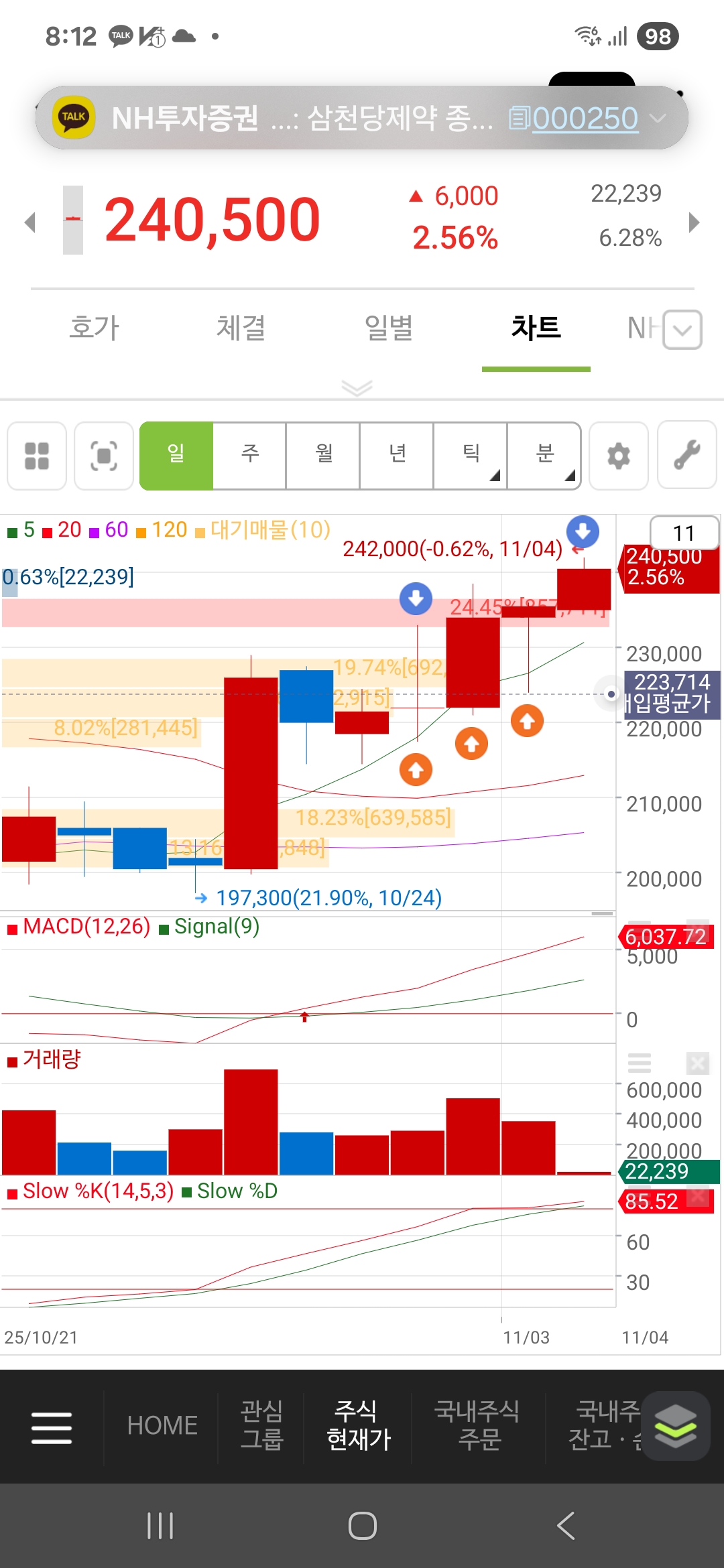Go to previous stock with left arrow
The width and height of the screenshot is (724, 1568).
click(x=29, y=222)
